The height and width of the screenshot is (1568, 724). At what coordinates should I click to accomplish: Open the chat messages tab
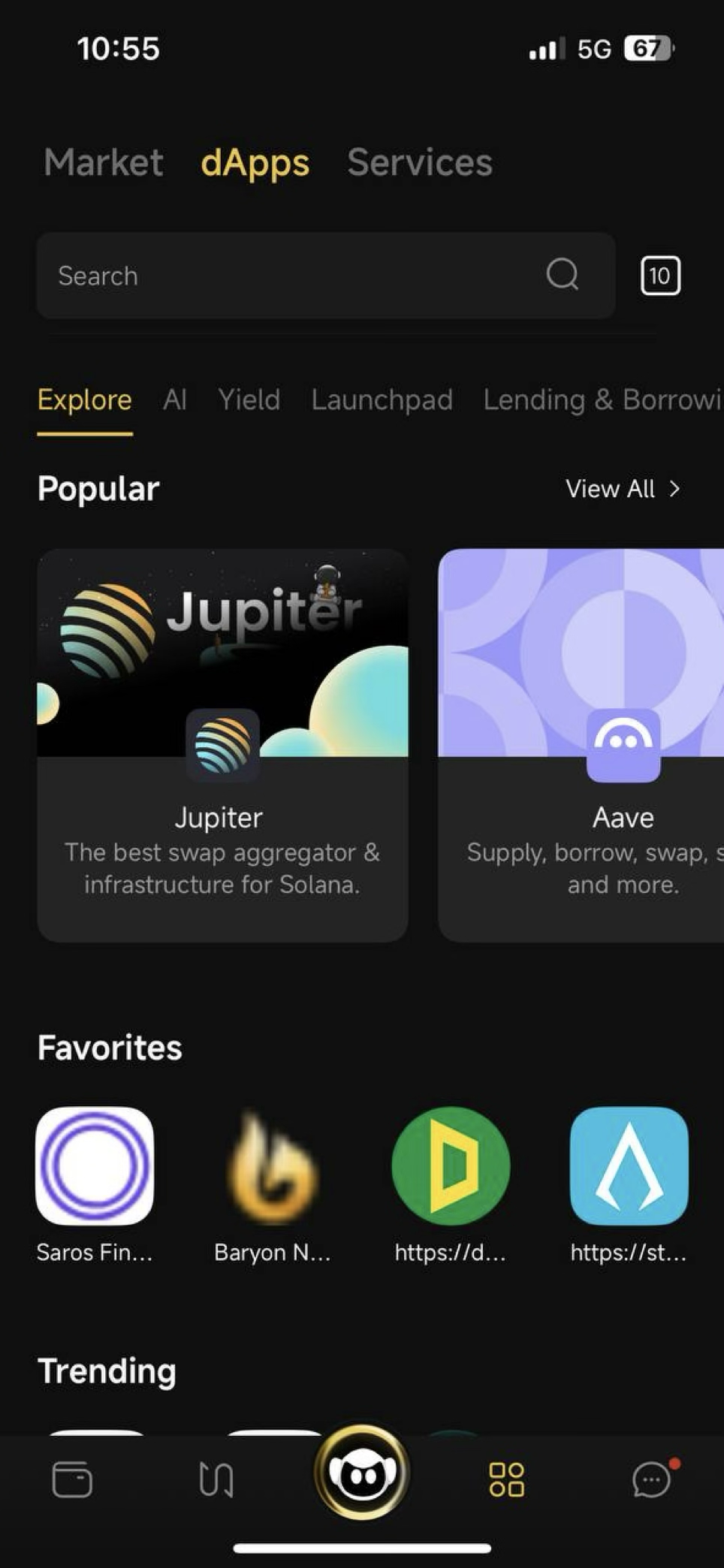pos(651,1479)
